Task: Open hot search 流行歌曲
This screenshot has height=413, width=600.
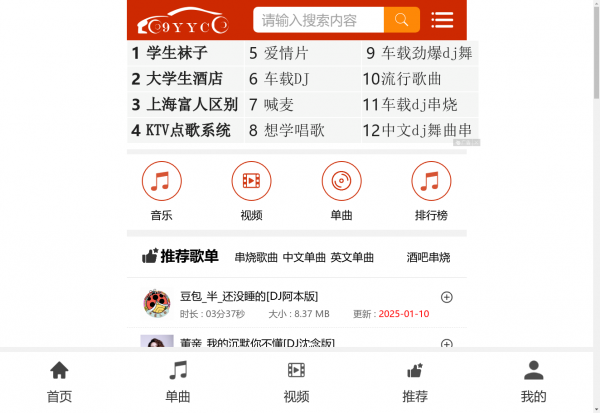Action: (x=410, y=79)
